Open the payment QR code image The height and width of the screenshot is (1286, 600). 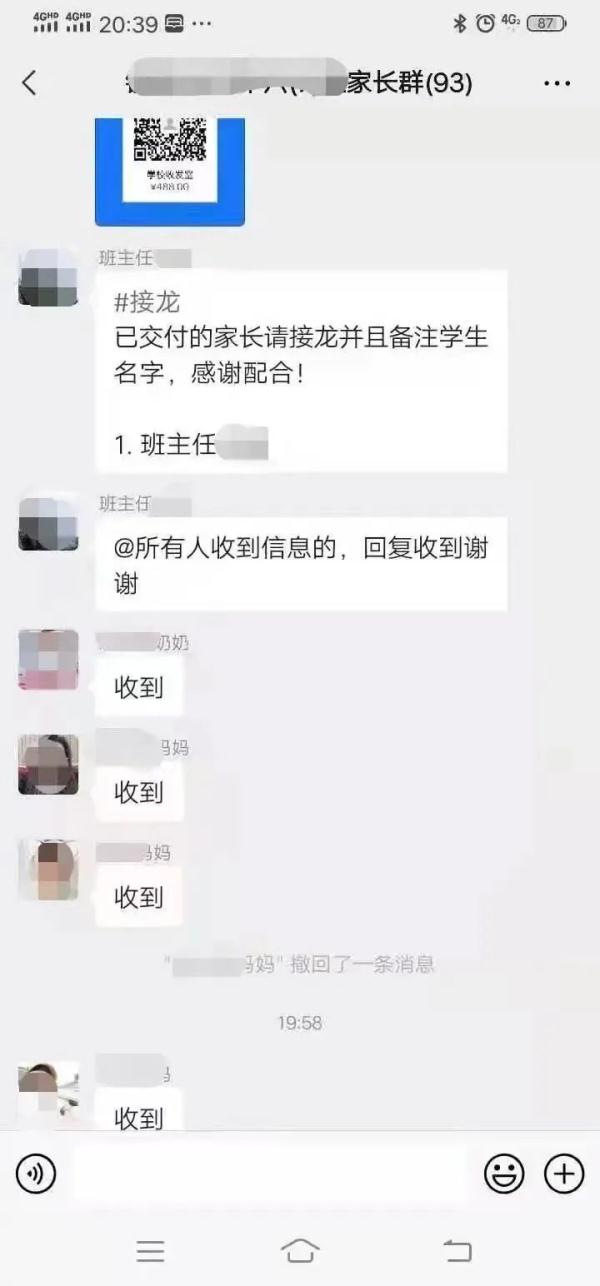click(170, 170)
